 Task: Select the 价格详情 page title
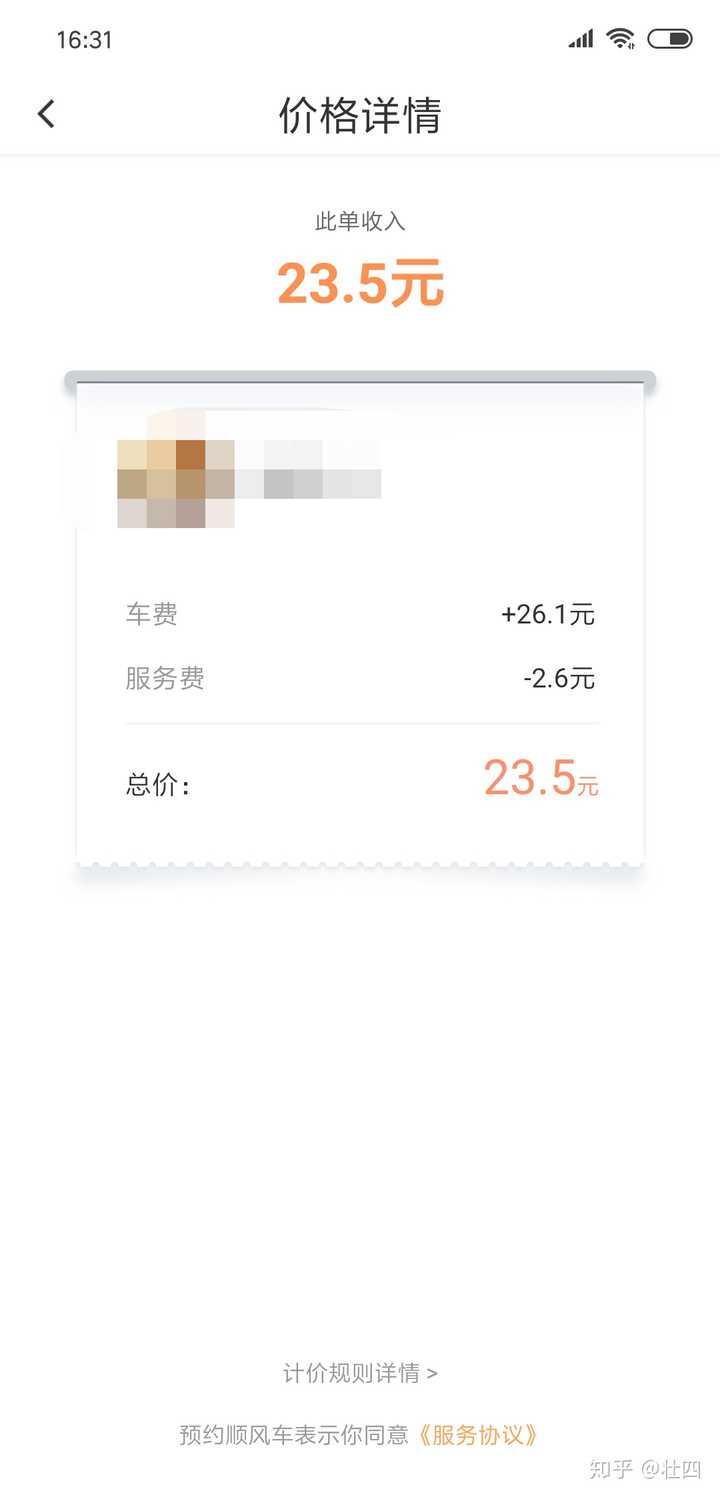(x=360, y=115)
